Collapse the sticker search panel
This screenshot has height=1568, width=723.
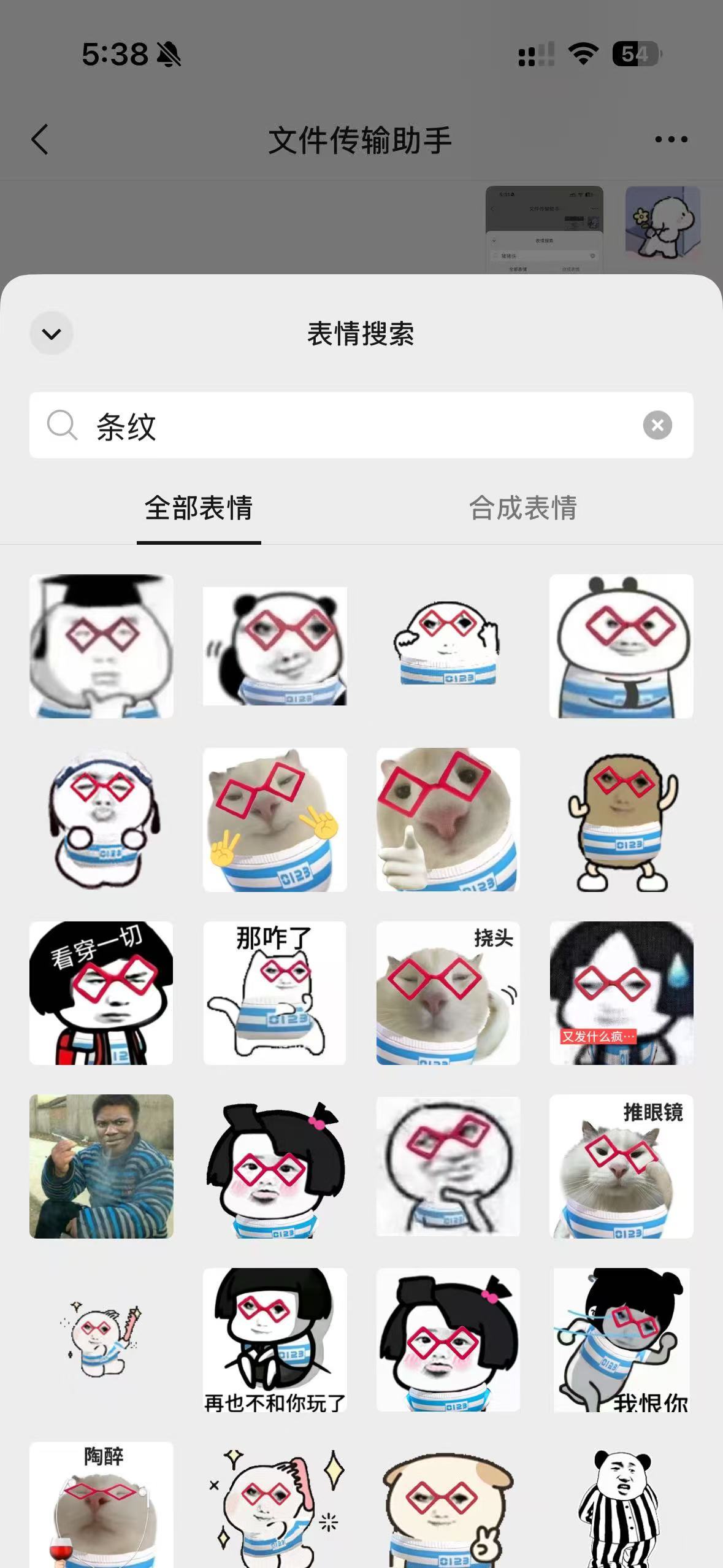coord(52,333)
